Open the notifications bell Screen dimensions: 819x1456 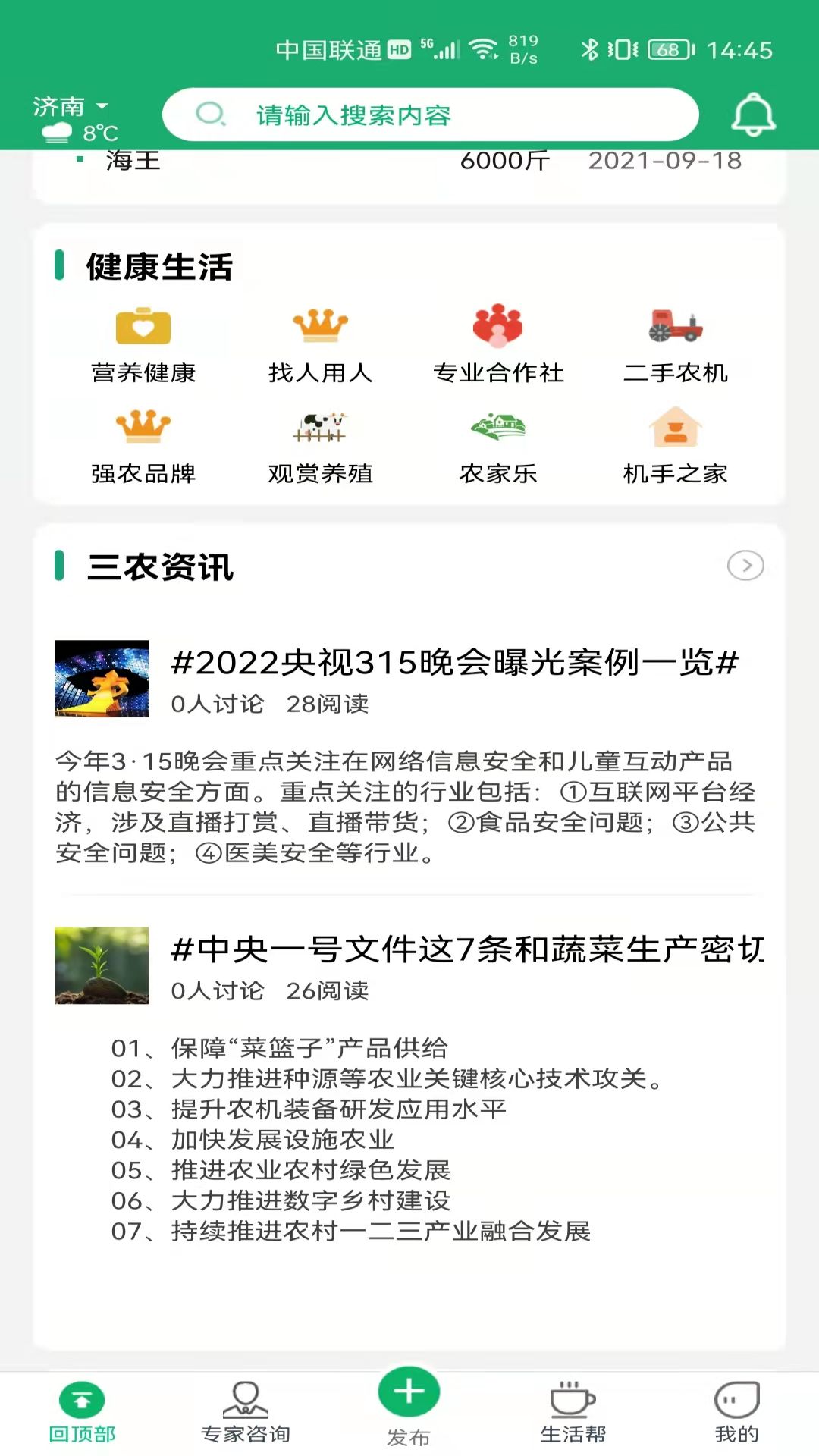pos(753,115)
